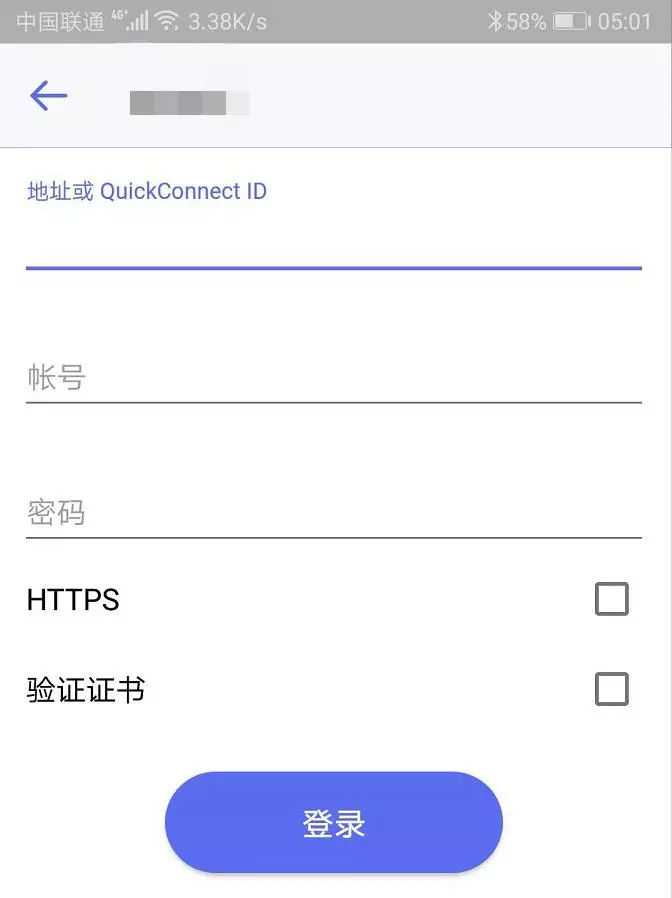
Task: Tap the 登录 button to sign in
Action: [x=333, y=823]
